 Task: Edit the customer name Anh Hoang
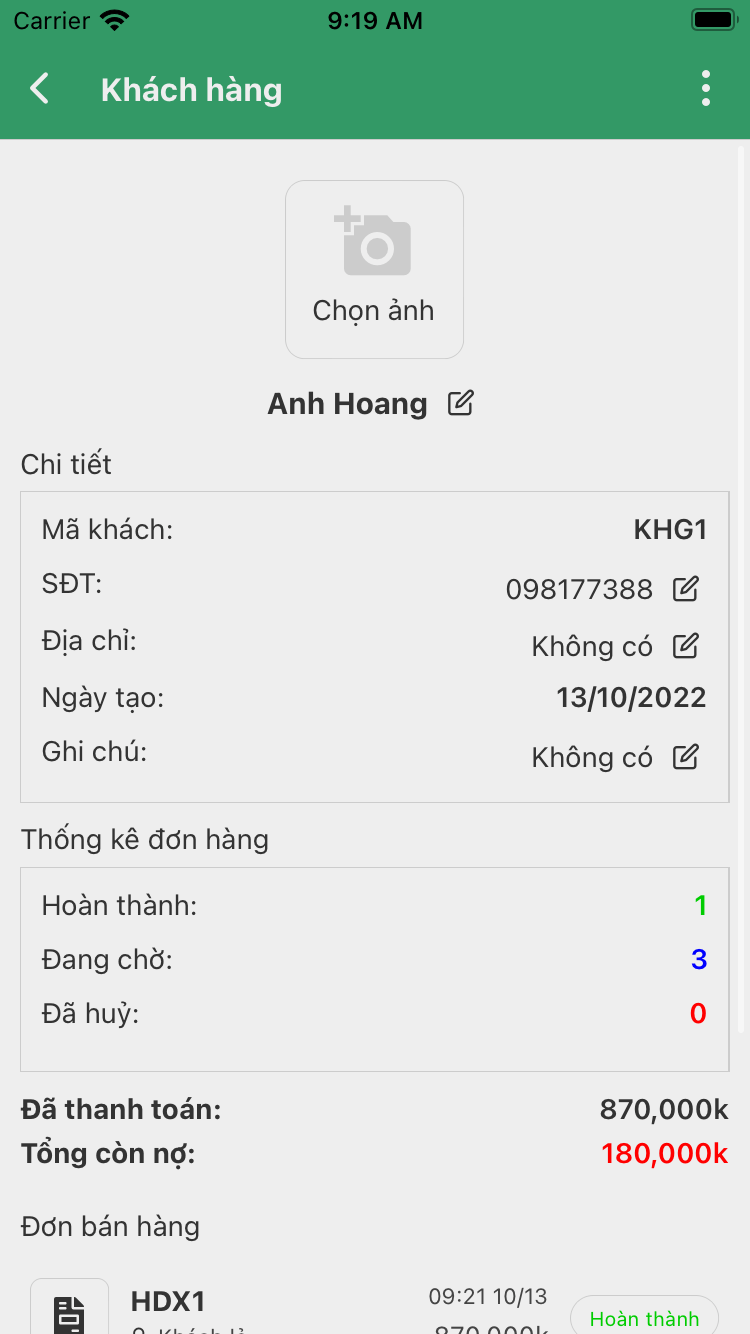(x=460, y=403)
